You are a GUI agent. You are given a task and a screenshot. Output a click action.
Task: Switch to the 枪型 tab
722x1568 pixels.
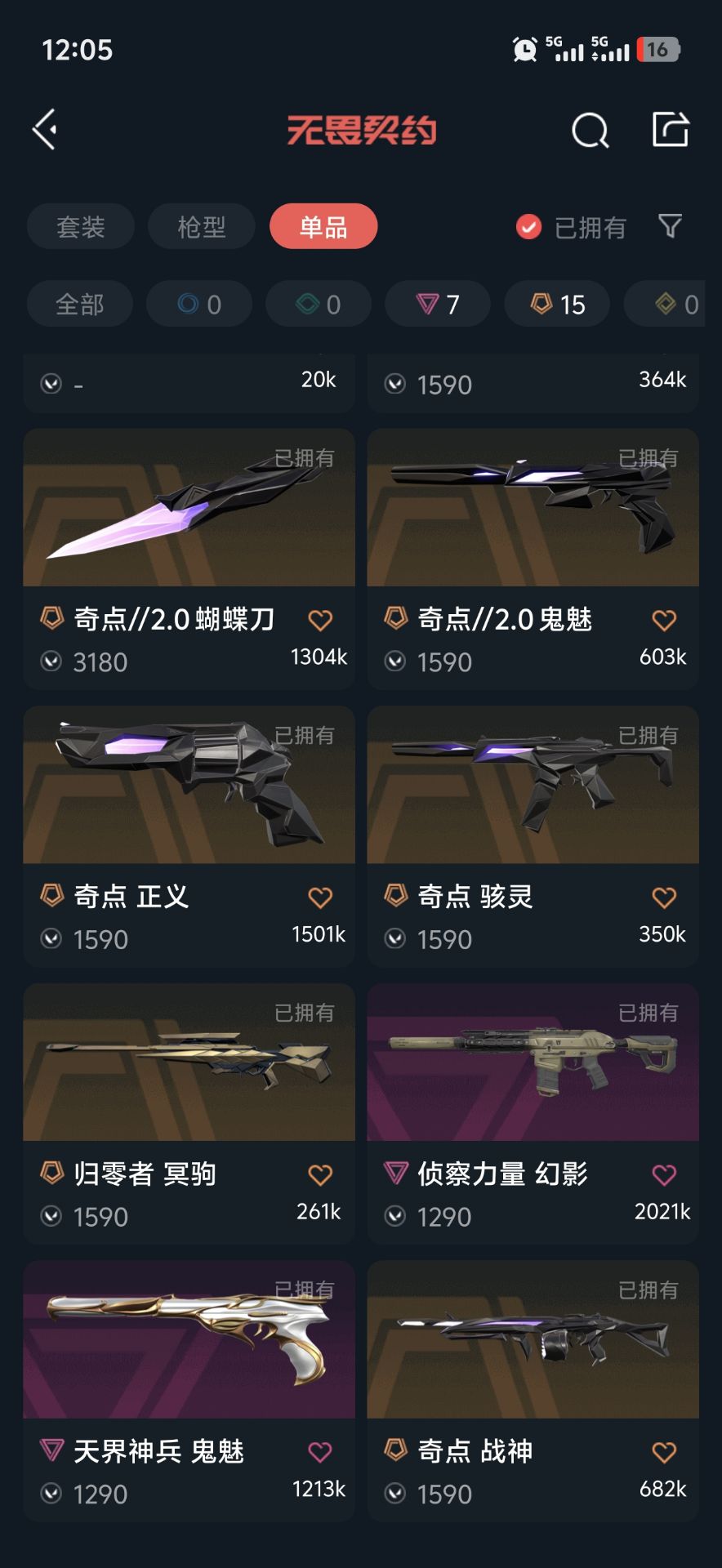coord(201,226)
